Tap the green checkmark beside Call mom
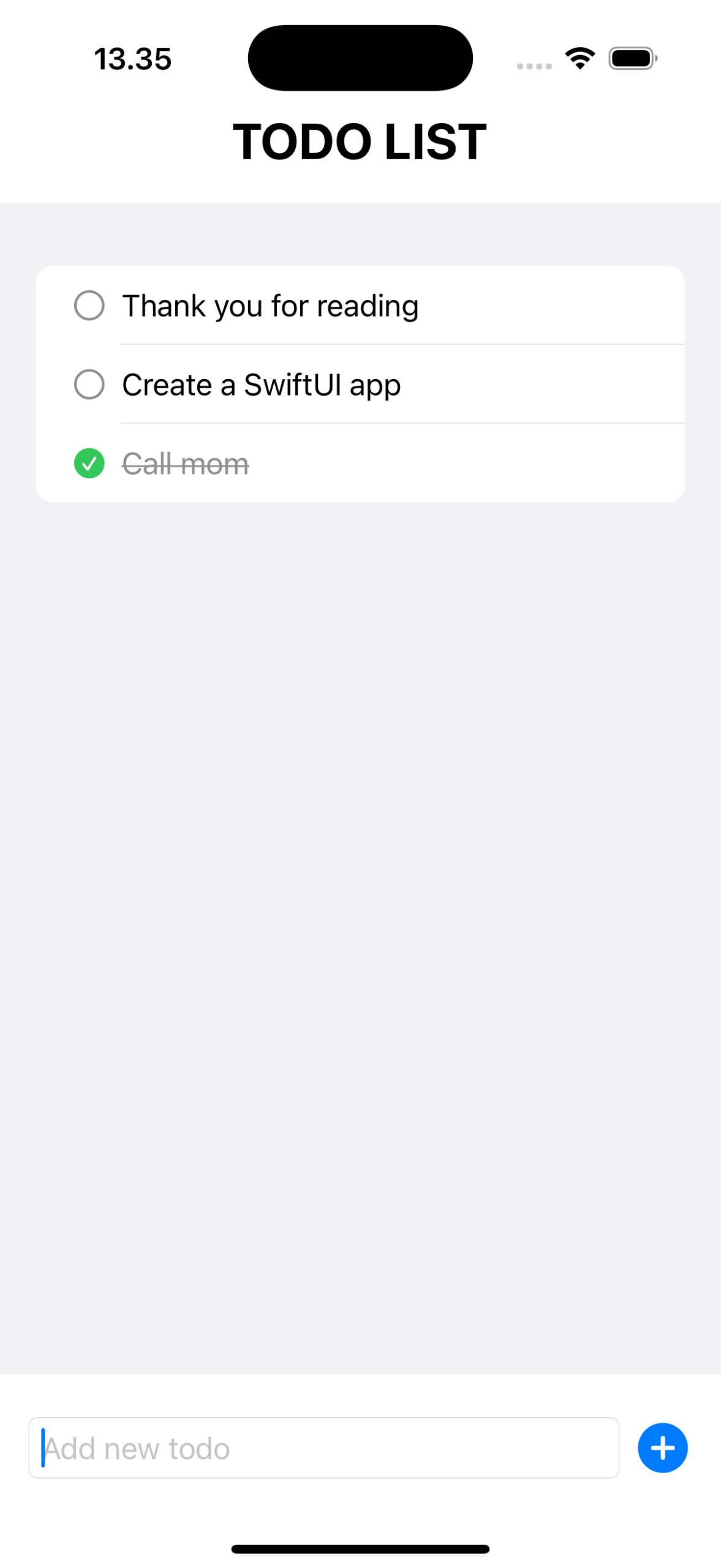 pyautogui.click(x=89, y=464)
